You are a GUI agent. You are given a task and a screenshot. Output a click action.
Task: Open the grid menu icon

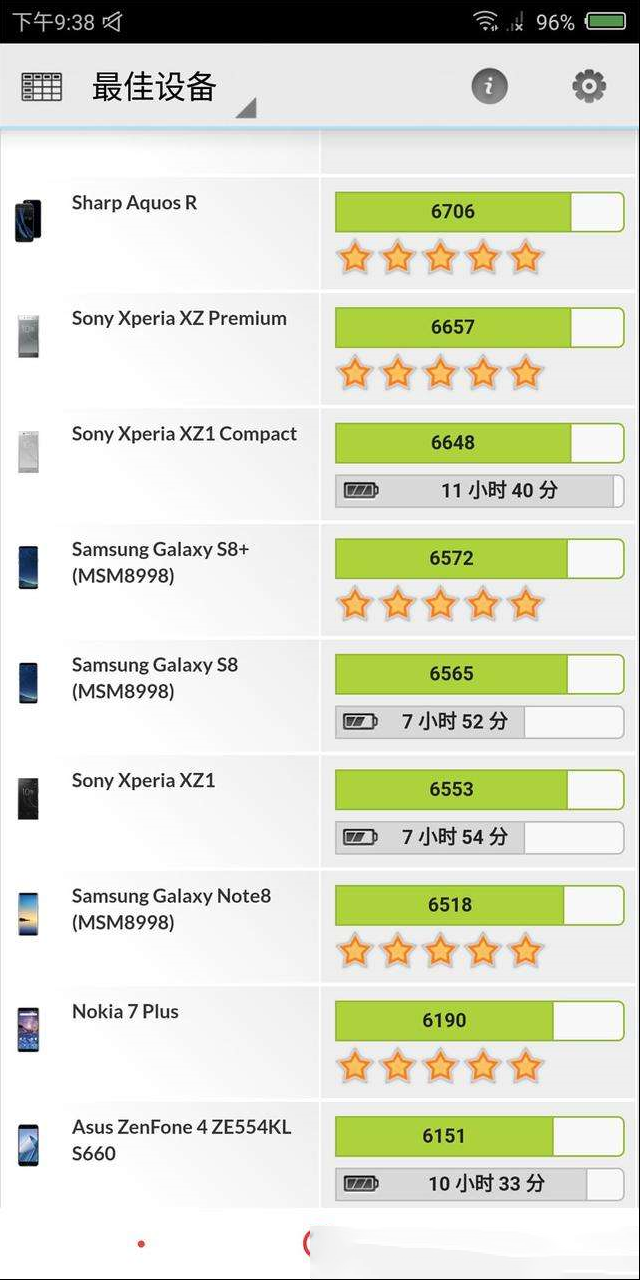point(41,87)
